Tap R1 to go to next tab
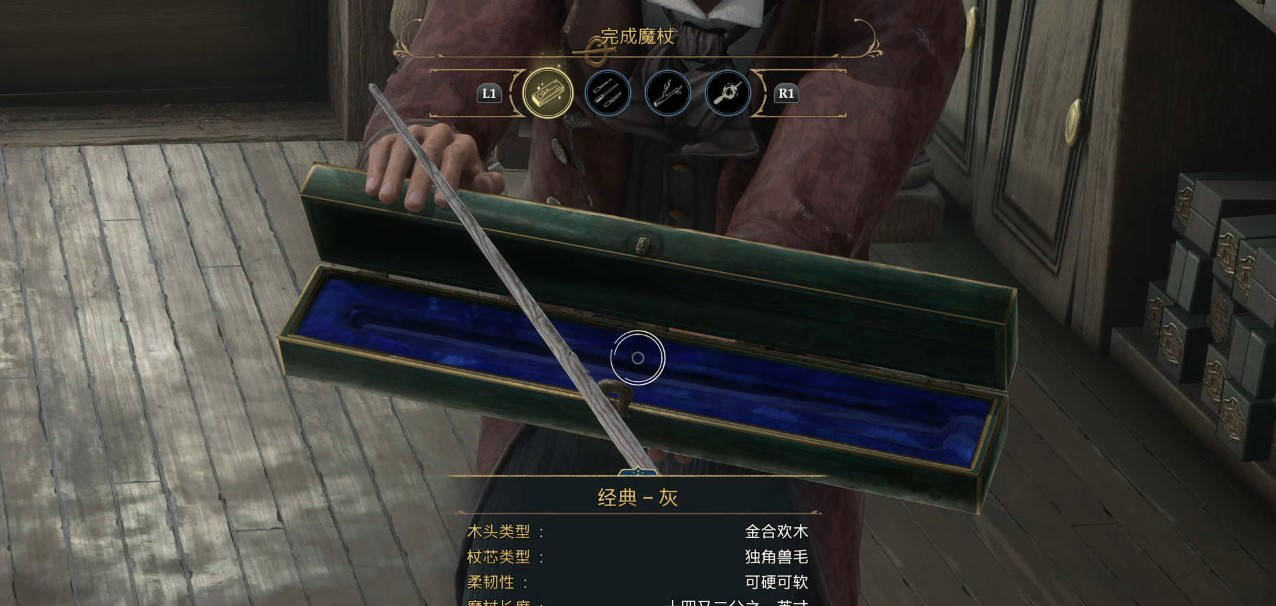This screenshot has height=606, width=1276. point(786,93)
